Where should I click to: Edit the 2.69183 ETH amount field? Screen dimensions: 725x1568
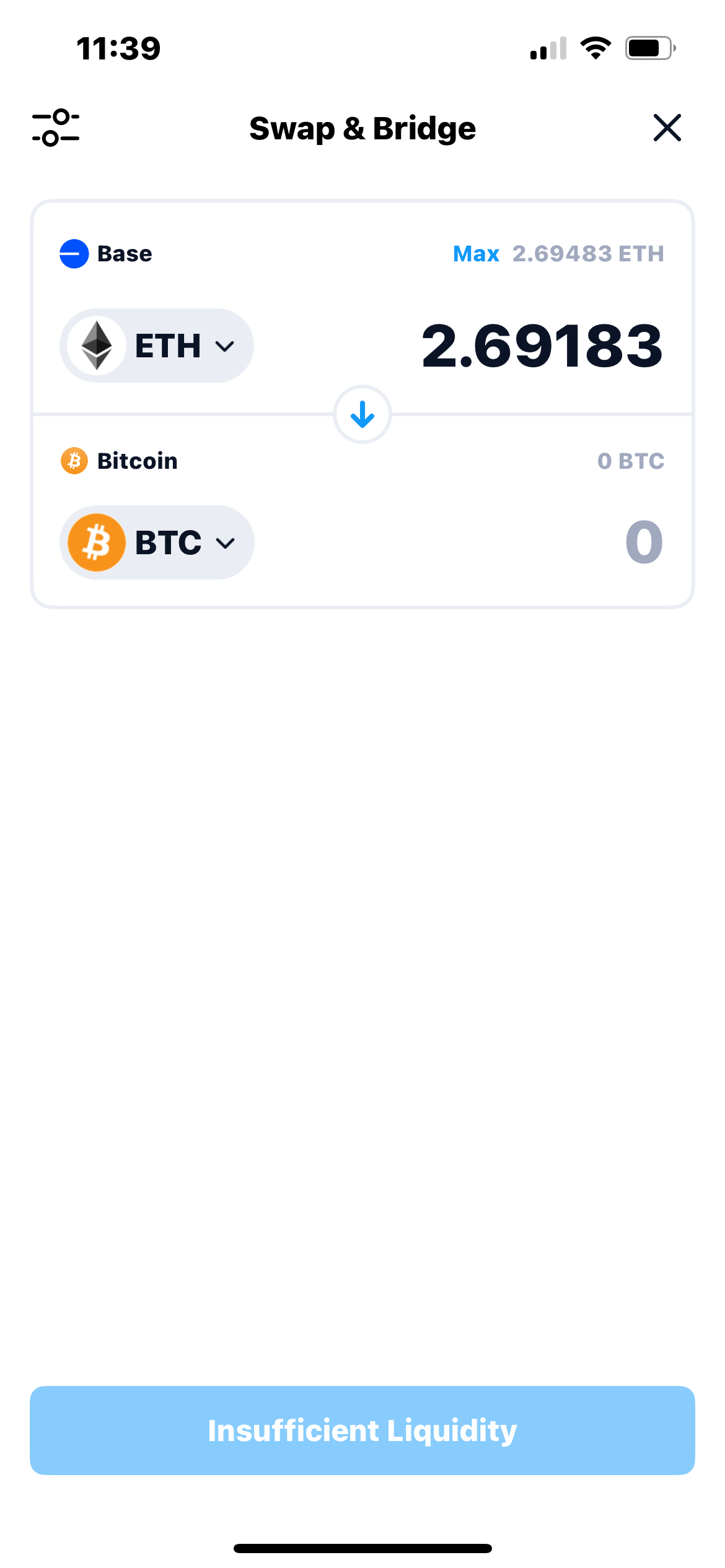[x=542, y=346]
